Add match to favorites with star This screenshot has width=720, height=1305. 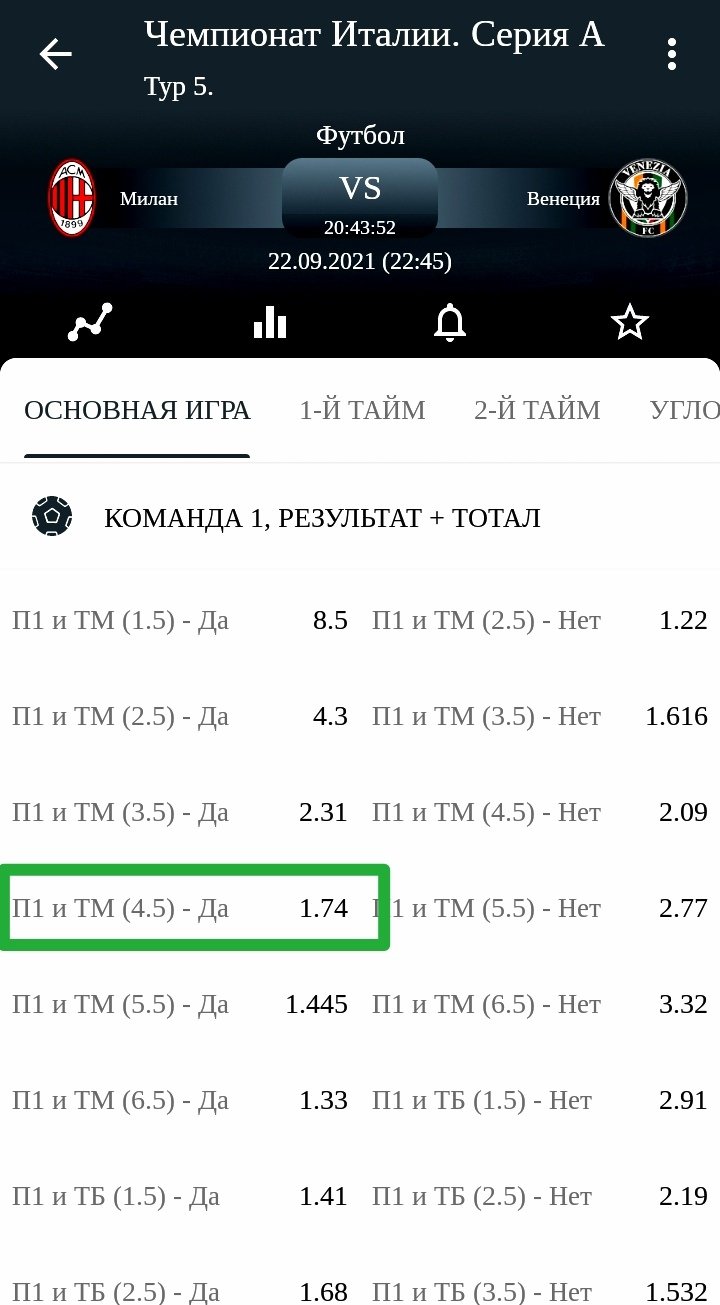coord(630,322)
